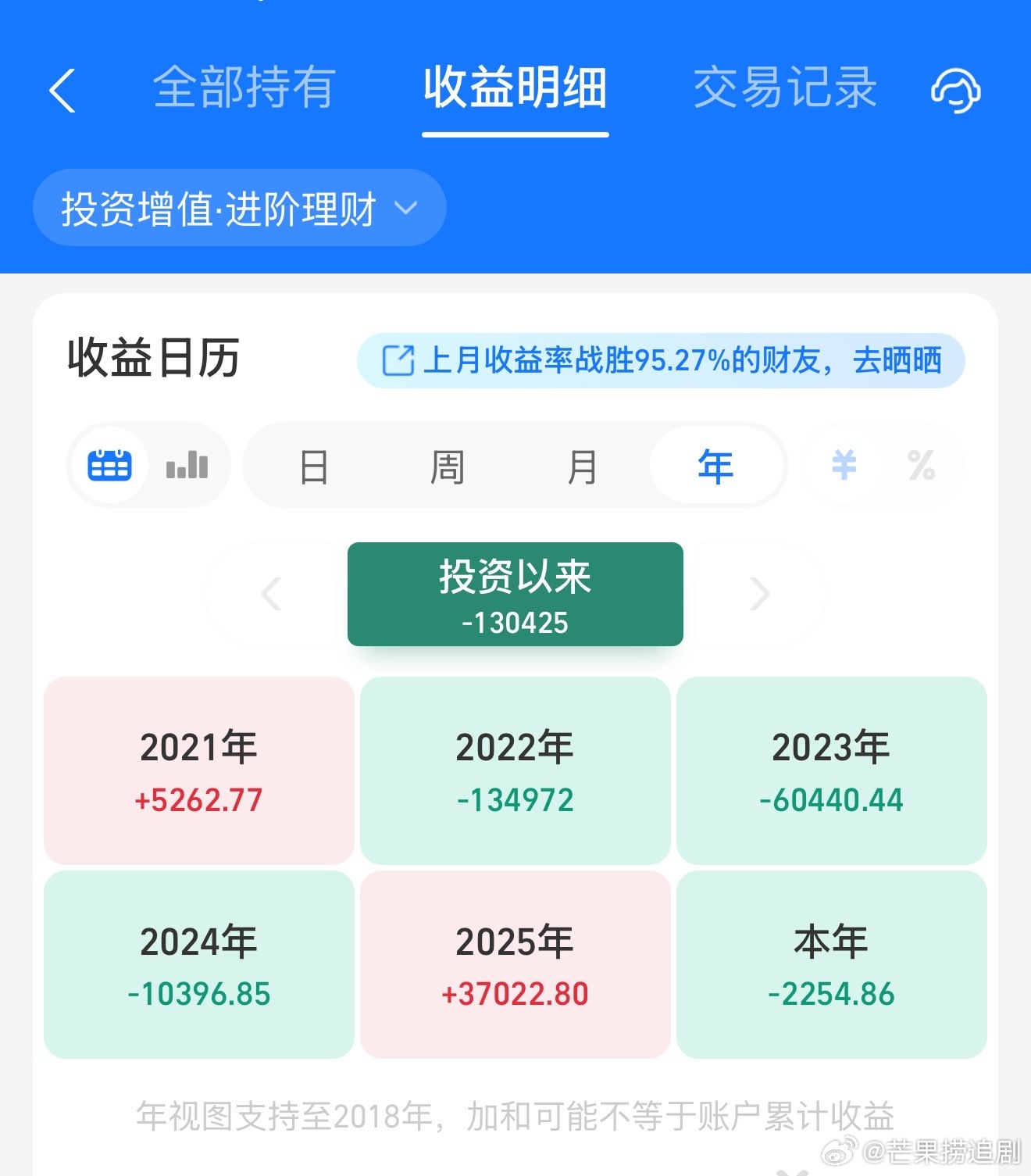Select the % percentage display icon
This screenshot has width=1031, height=1176.
[922, 465]
